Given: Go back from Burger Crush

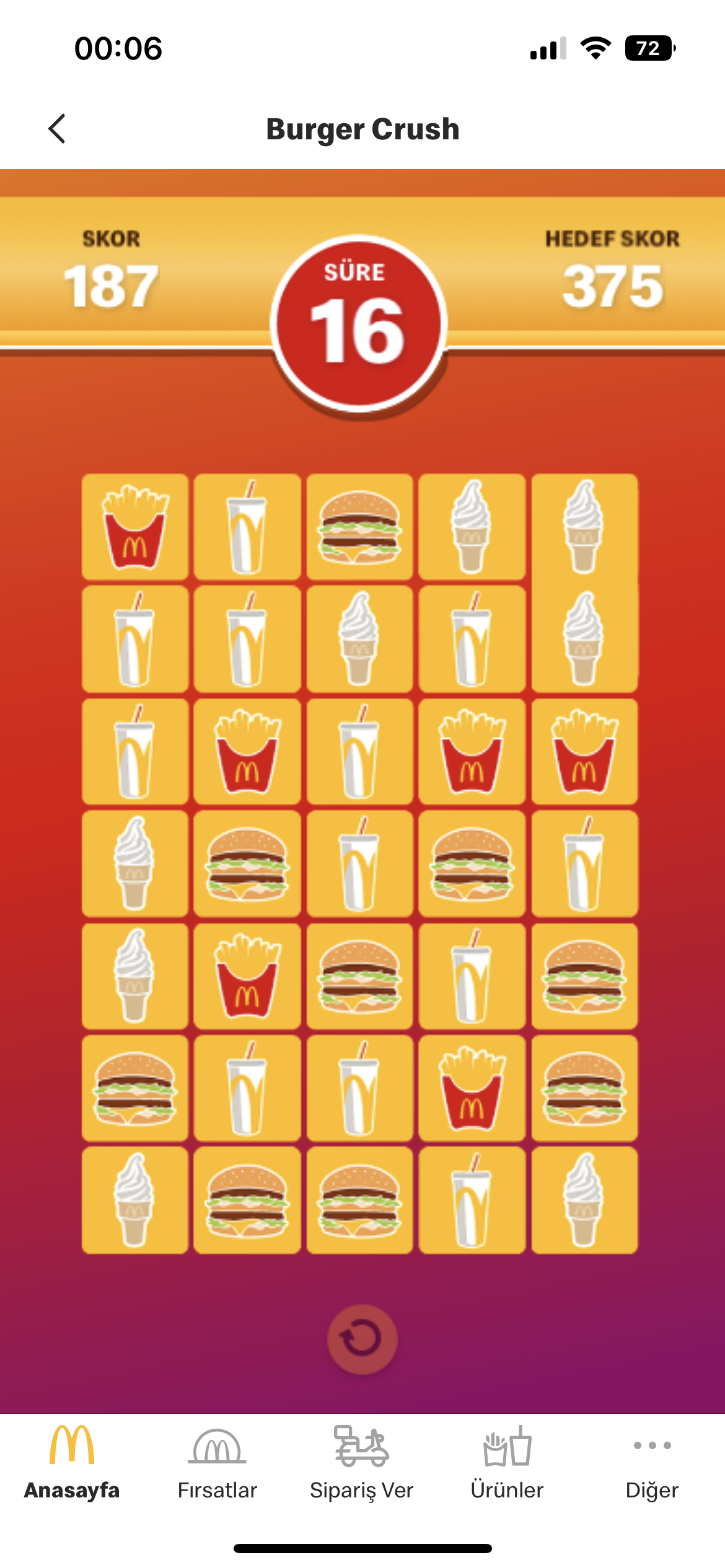Looking at the screenshot, I should 57,129.
